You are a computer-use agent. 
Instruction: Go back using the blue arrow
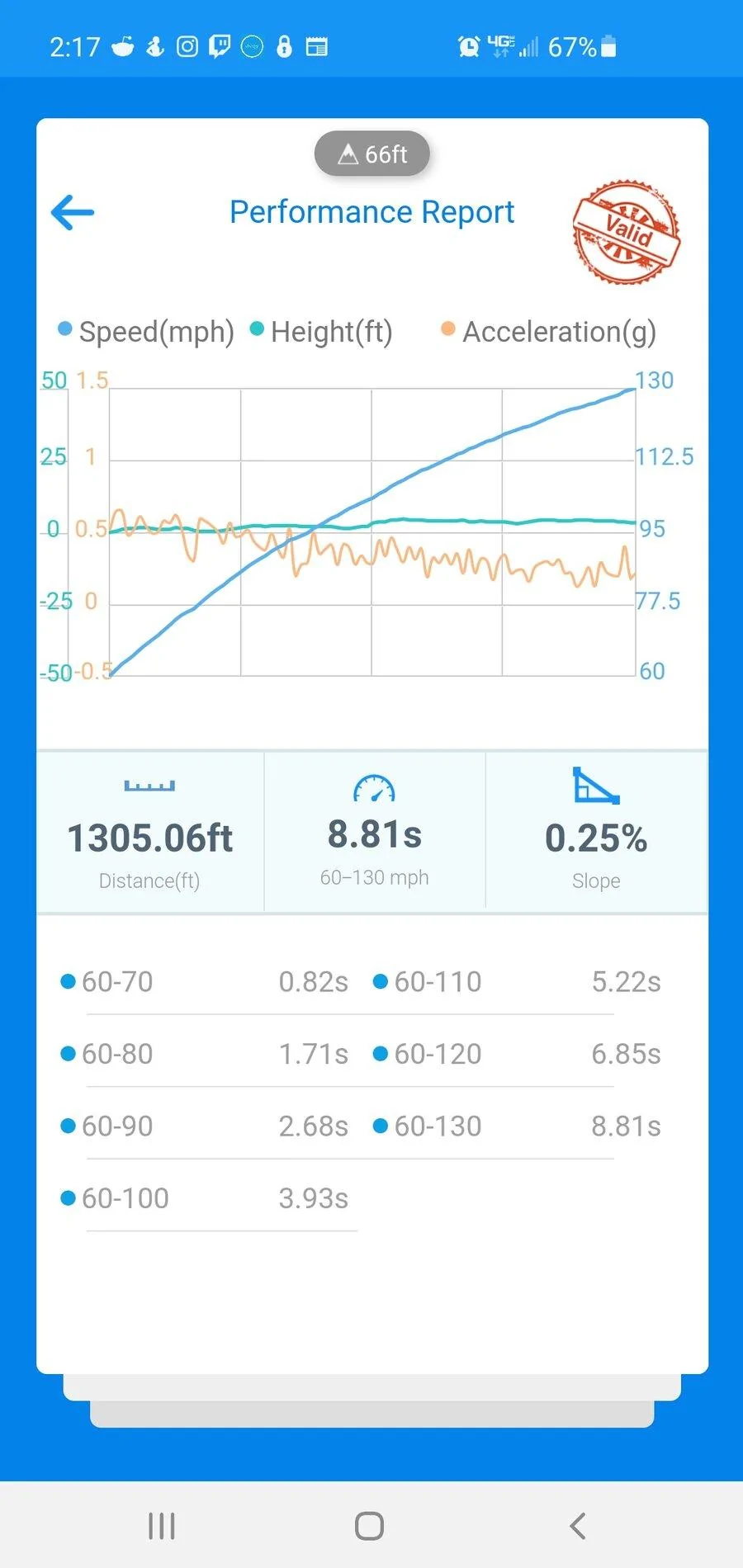point(73,213)
